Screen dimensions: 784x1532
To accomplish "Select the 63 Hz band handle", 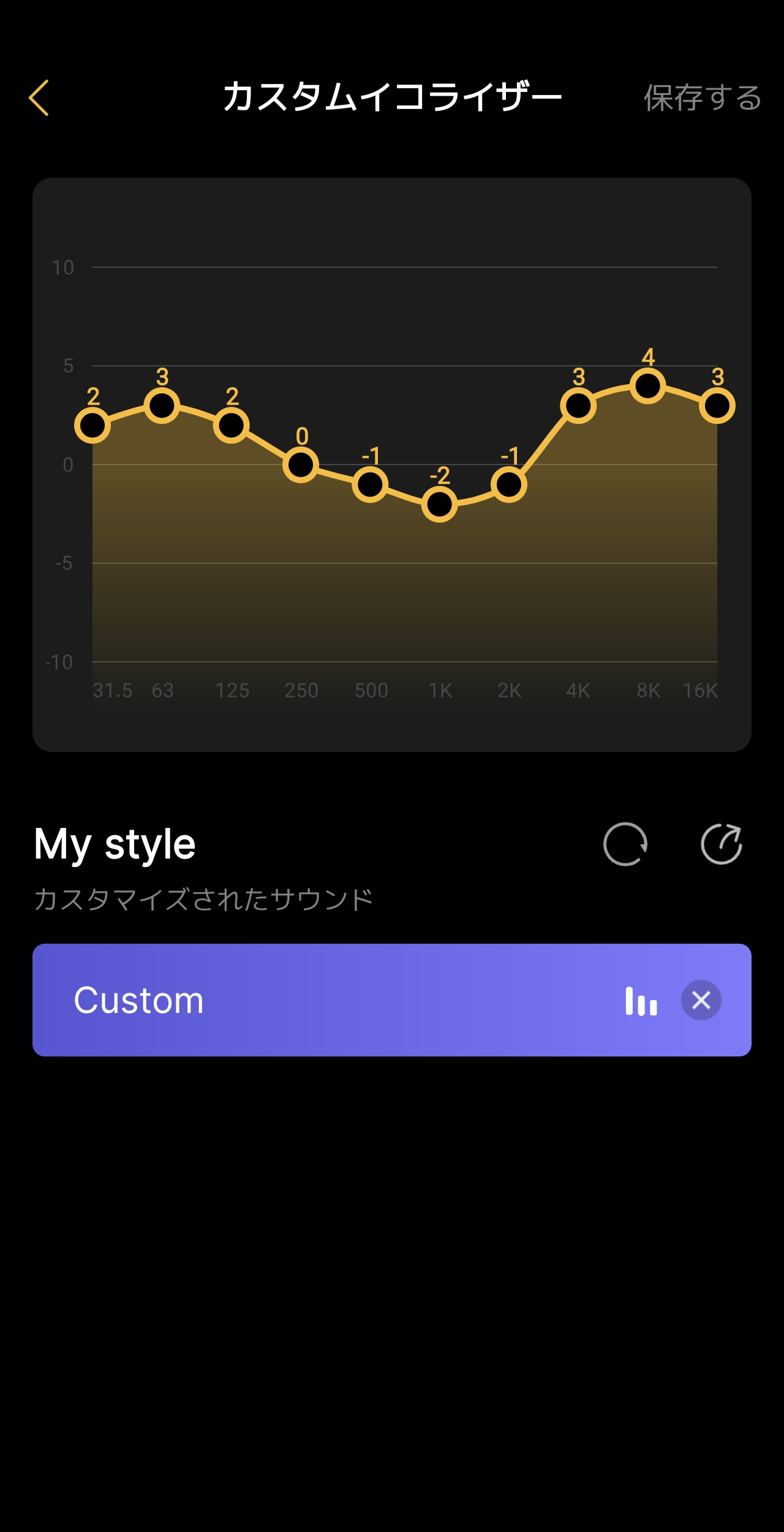I will pyautogui.click(x=162, y=406).
